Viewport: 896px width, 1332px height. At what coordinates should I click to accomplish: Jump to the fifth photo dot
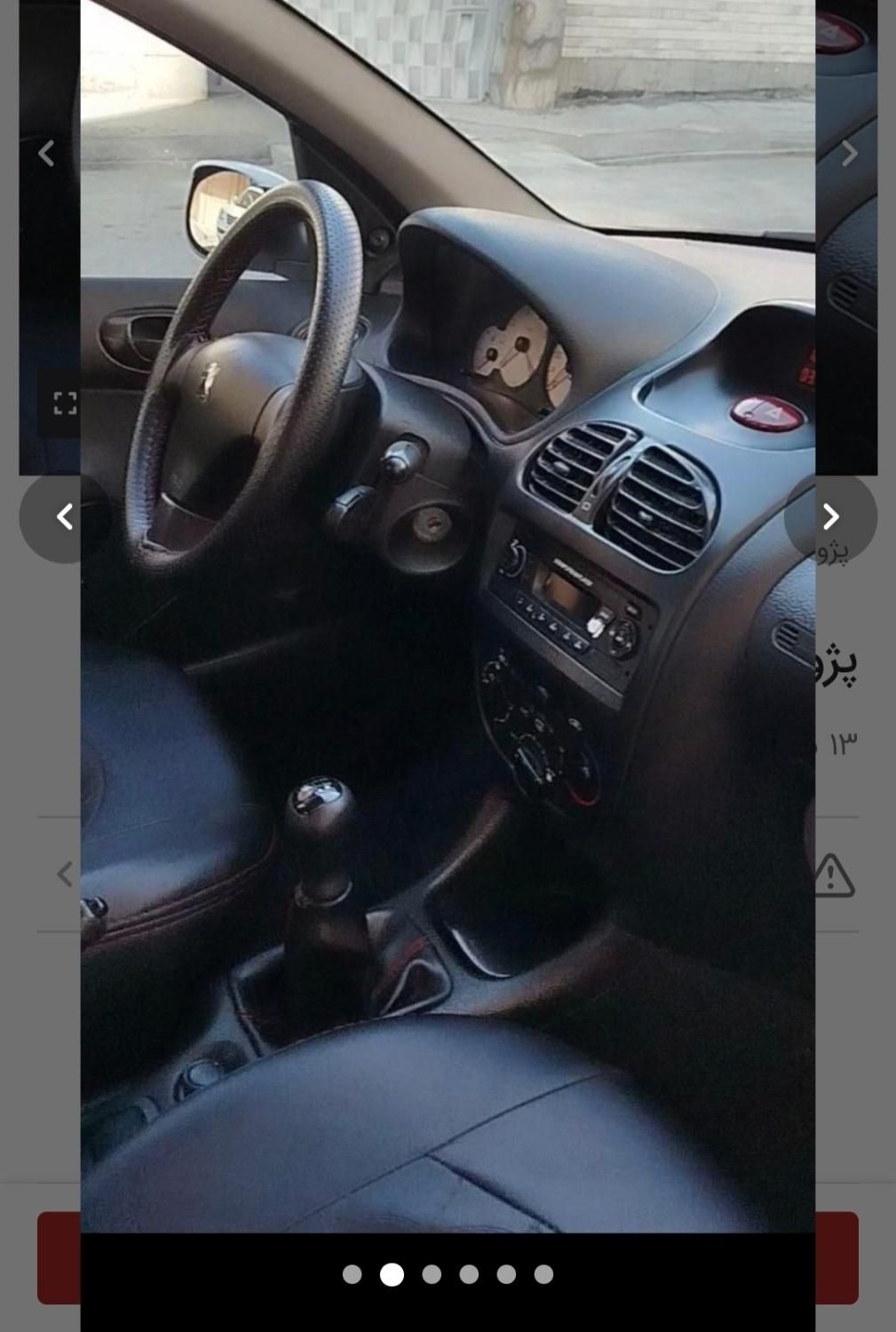506,1274
